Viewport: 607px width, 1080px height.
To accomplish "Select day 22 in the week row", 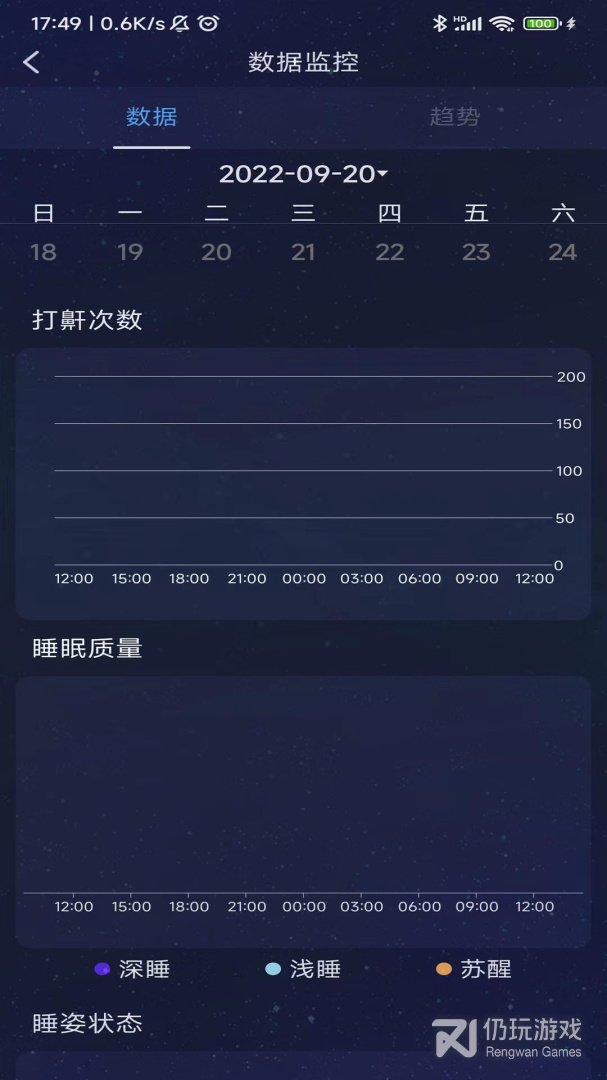I will [389, 252].
